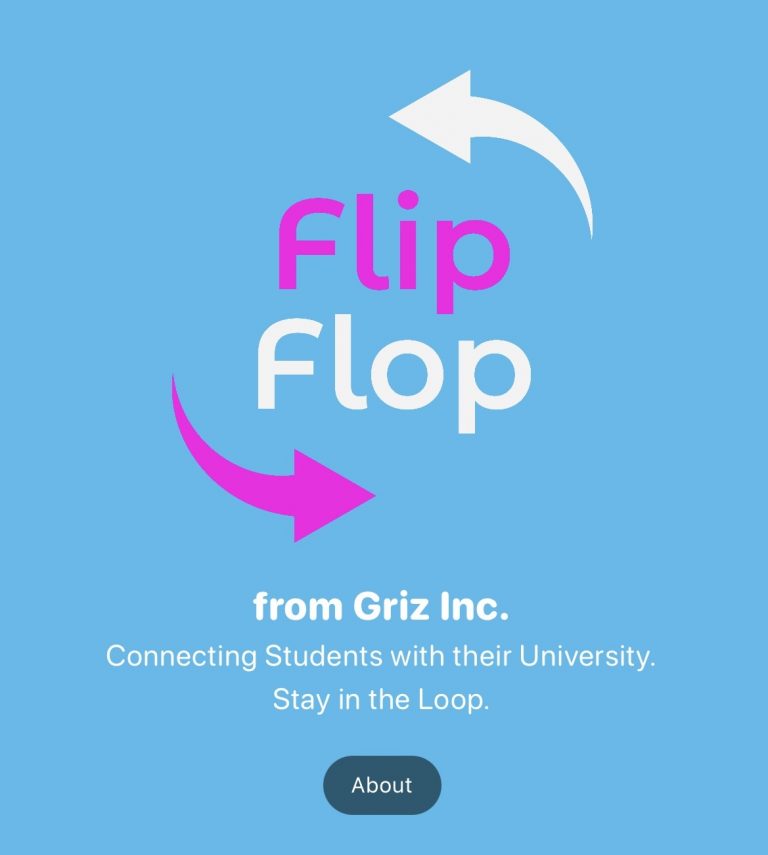
Task: Open the About button
Action: [x=382, y=785]
